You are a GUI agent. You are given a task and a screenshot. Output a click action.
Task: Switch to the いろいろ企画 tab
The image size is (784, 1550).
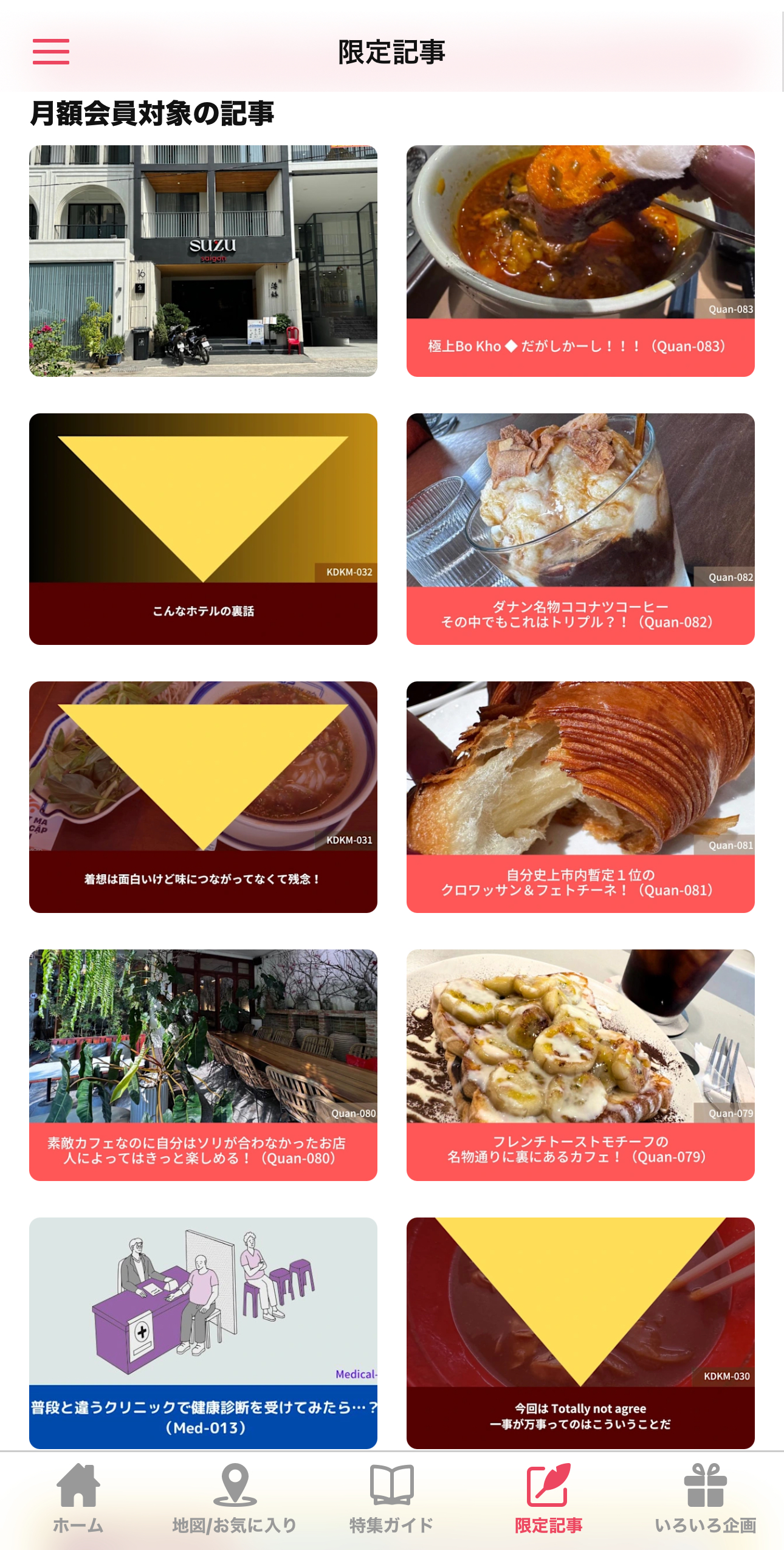click(x=705, y=1498)
